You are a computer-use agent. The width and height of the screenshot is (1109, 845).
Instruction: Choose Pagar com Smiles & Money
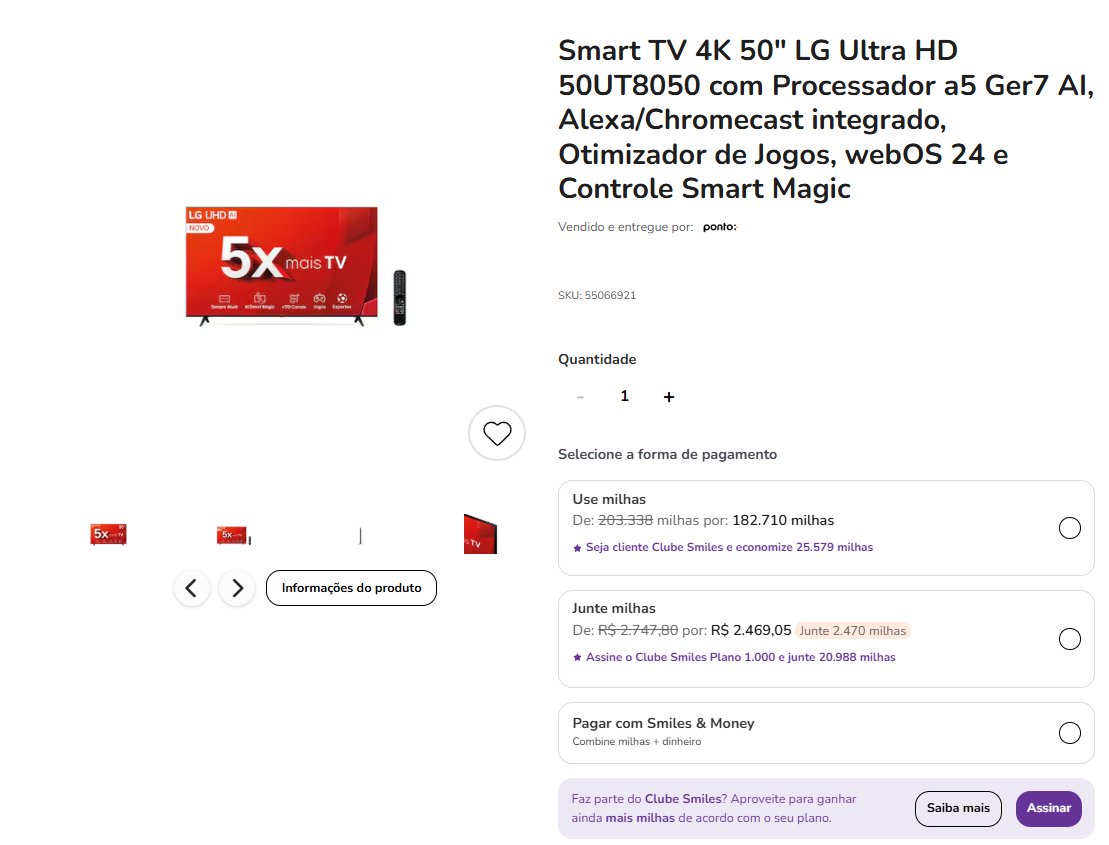pyautogui.click(x=1069, y=733)
